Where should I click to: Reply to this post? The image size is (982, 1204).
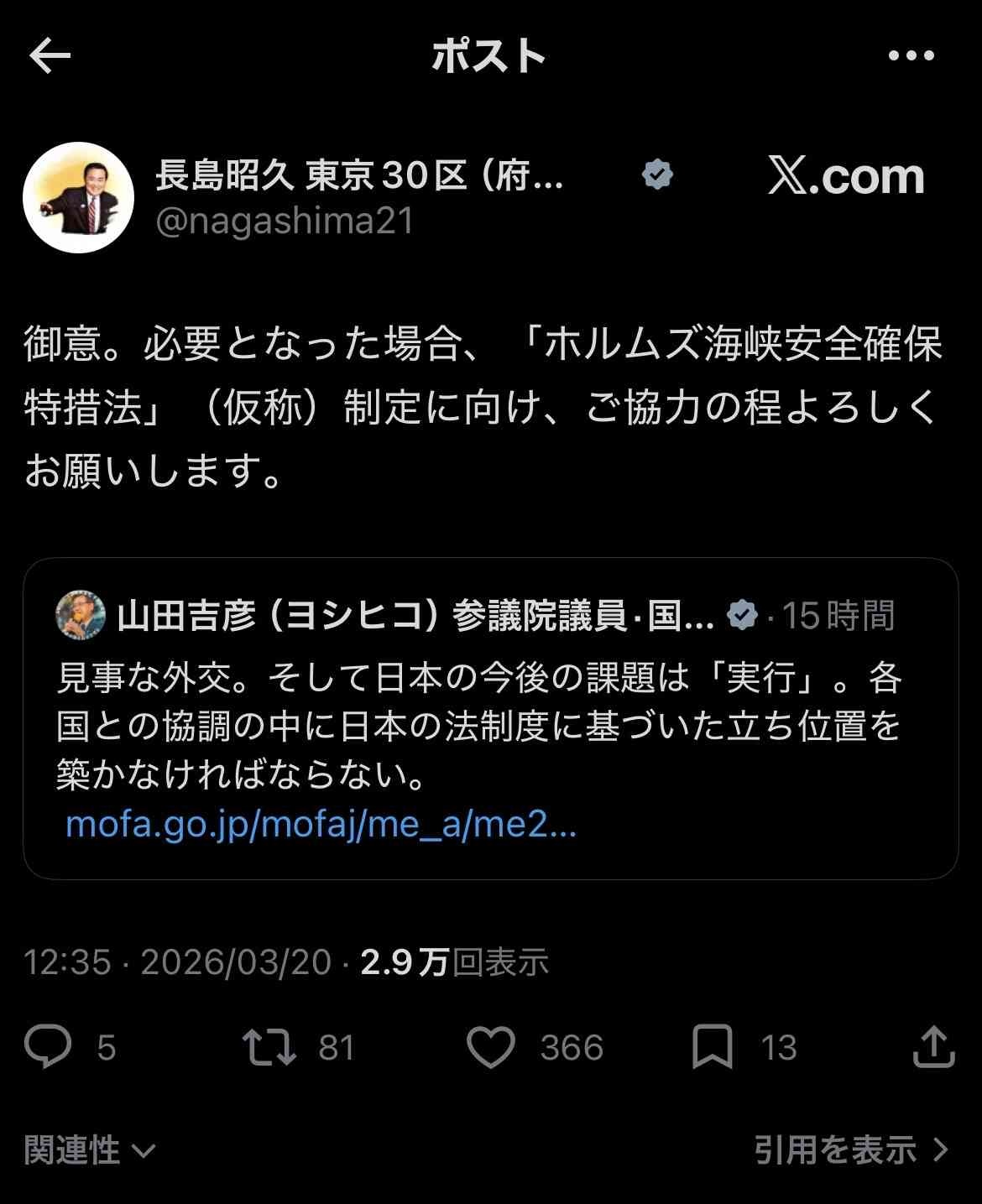tap(48, 1047)
